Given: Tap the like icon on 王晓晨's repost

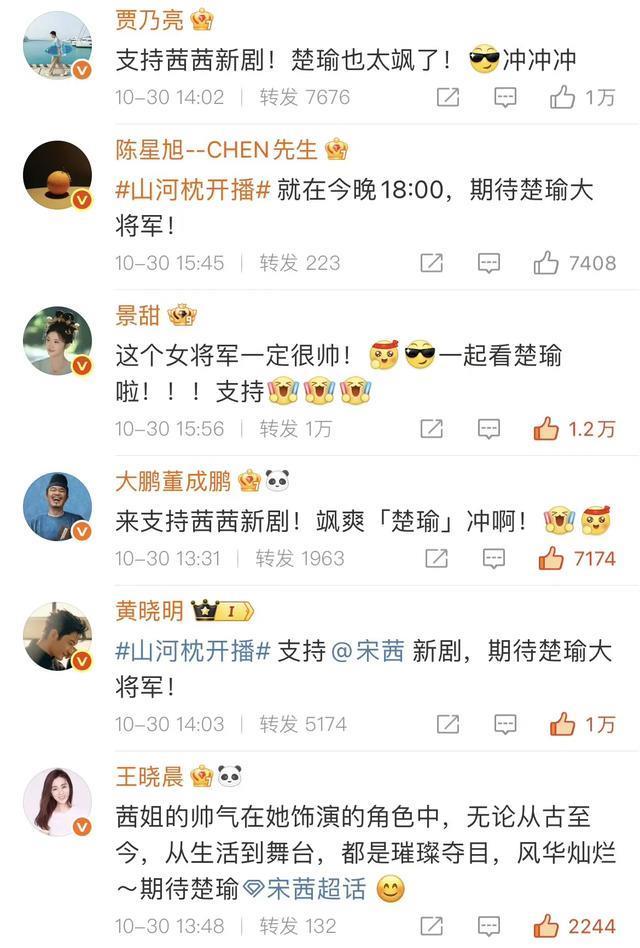Looking at the screenshot, I should pyautogui.click(x=547, y=926).
